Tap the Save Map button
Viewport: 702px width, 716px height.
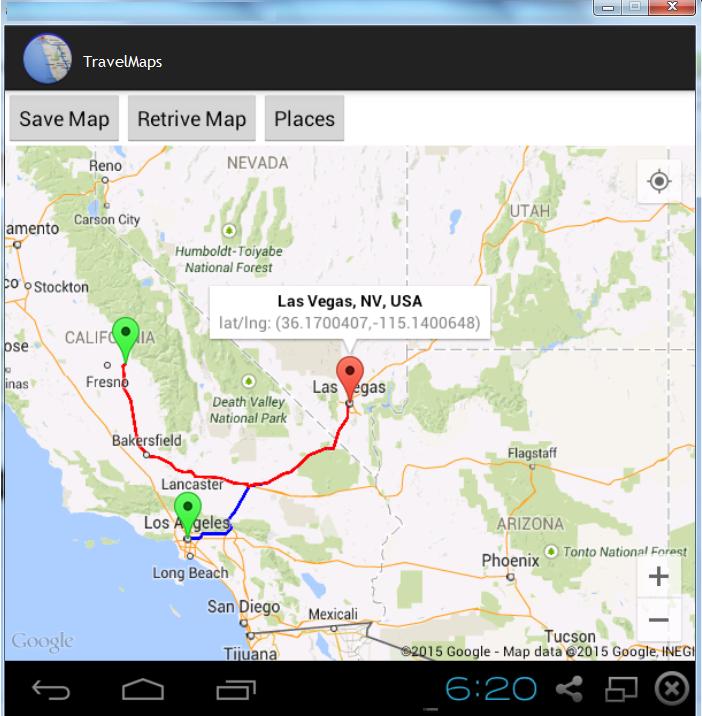(64, 119)
